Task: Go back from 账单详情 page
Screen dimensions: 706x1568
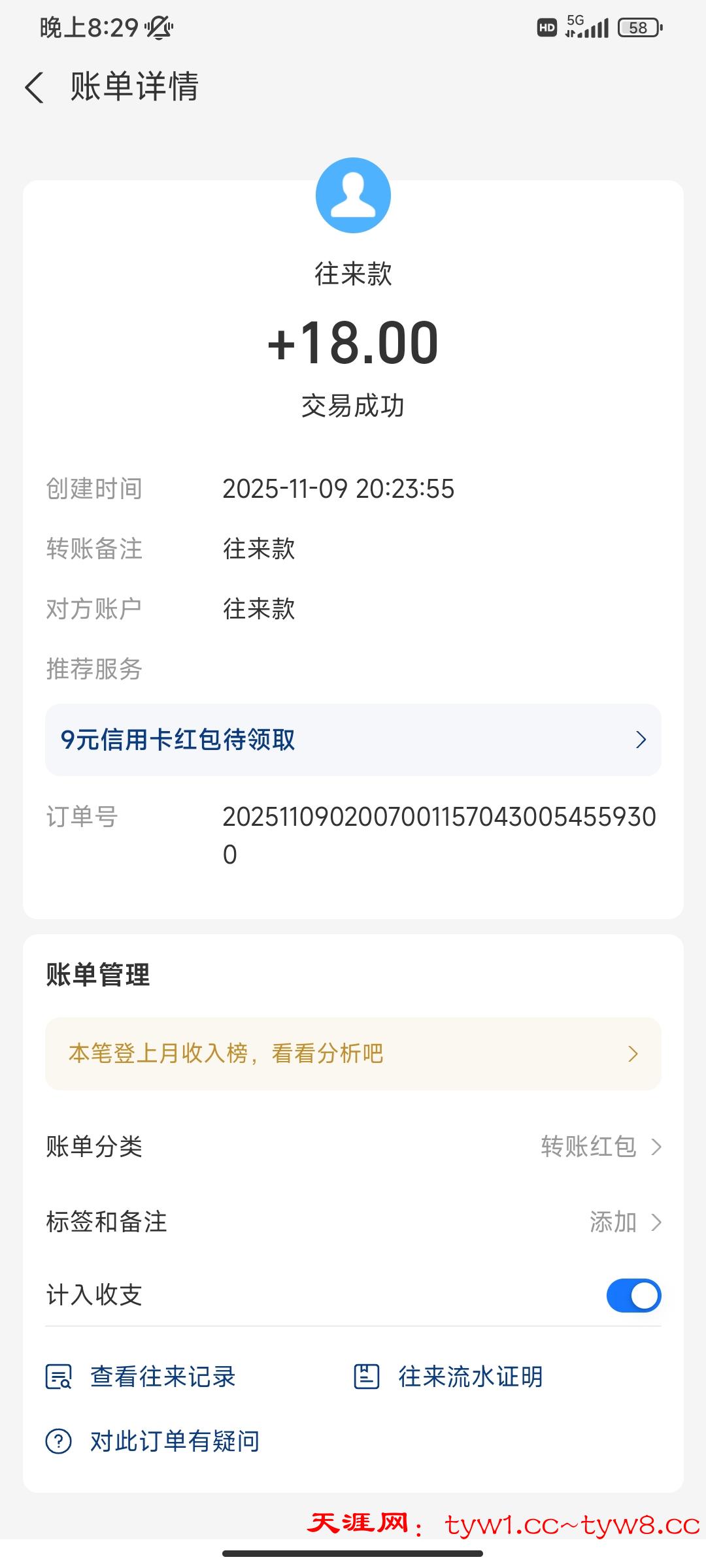Action: click(x=34, y=88)
